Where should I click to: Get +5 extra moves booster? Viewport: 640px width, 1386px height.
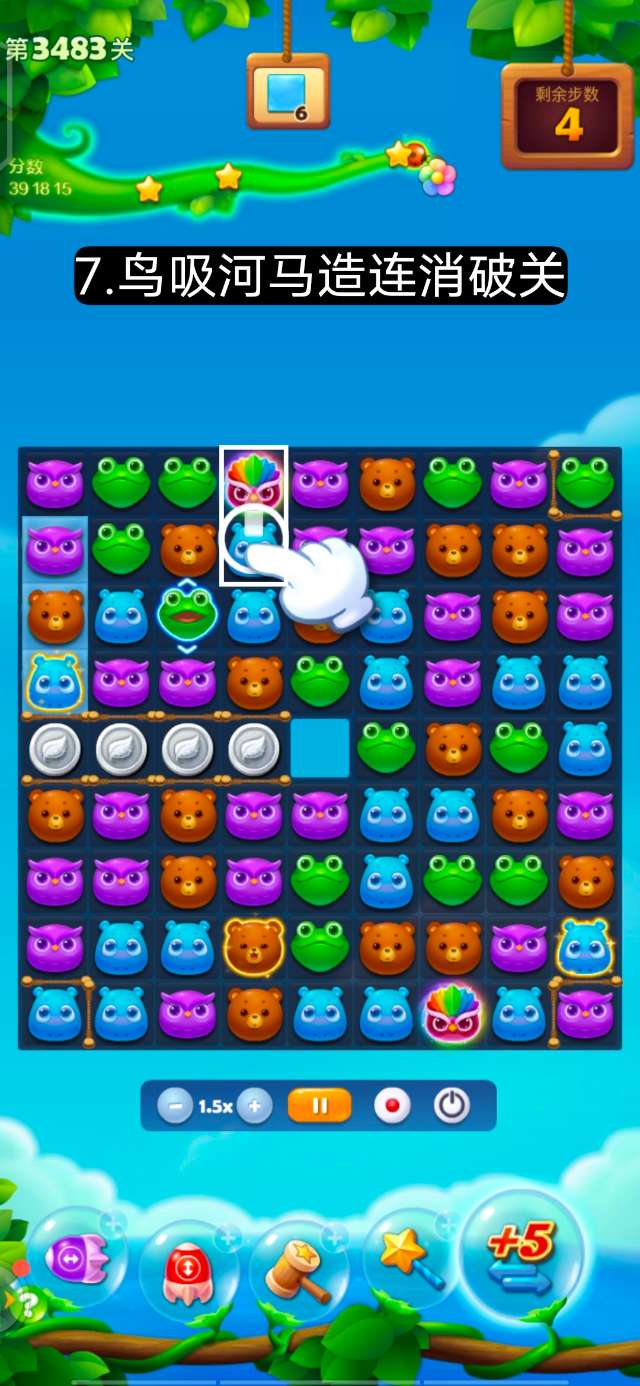520,1255
